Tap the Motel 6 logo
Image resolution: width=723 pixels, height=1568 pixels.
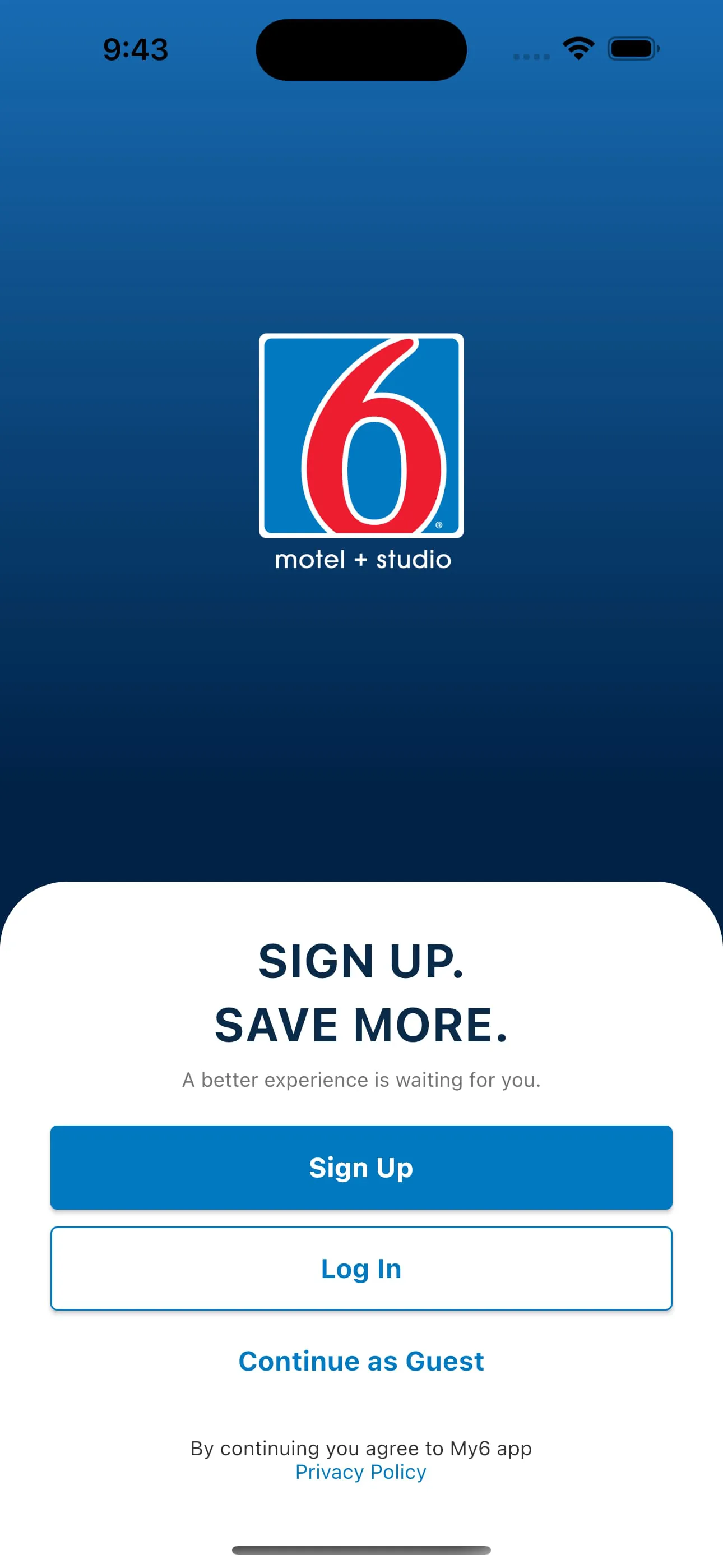(x=361, y=436)
